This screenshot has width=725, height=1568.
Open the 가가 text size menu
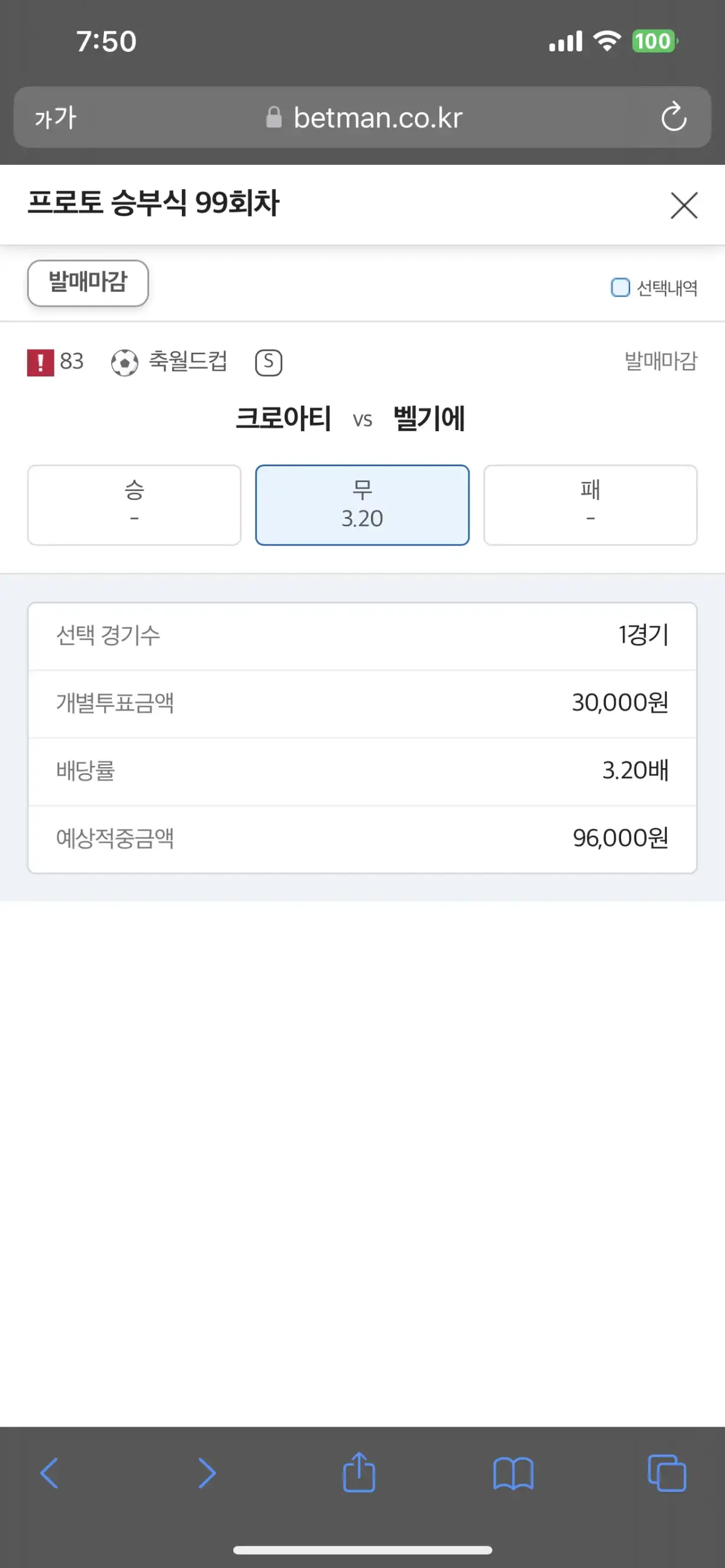pyautogui.click(x=56, y=117)
